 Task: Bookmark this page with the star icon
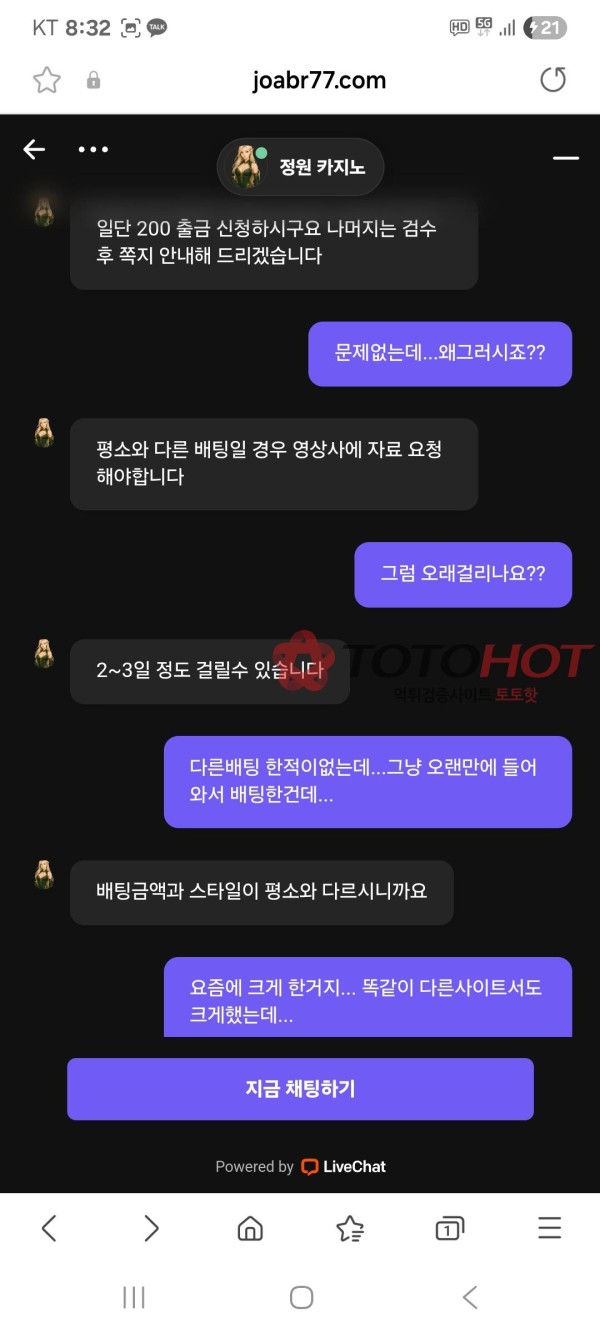click(47, 80)
